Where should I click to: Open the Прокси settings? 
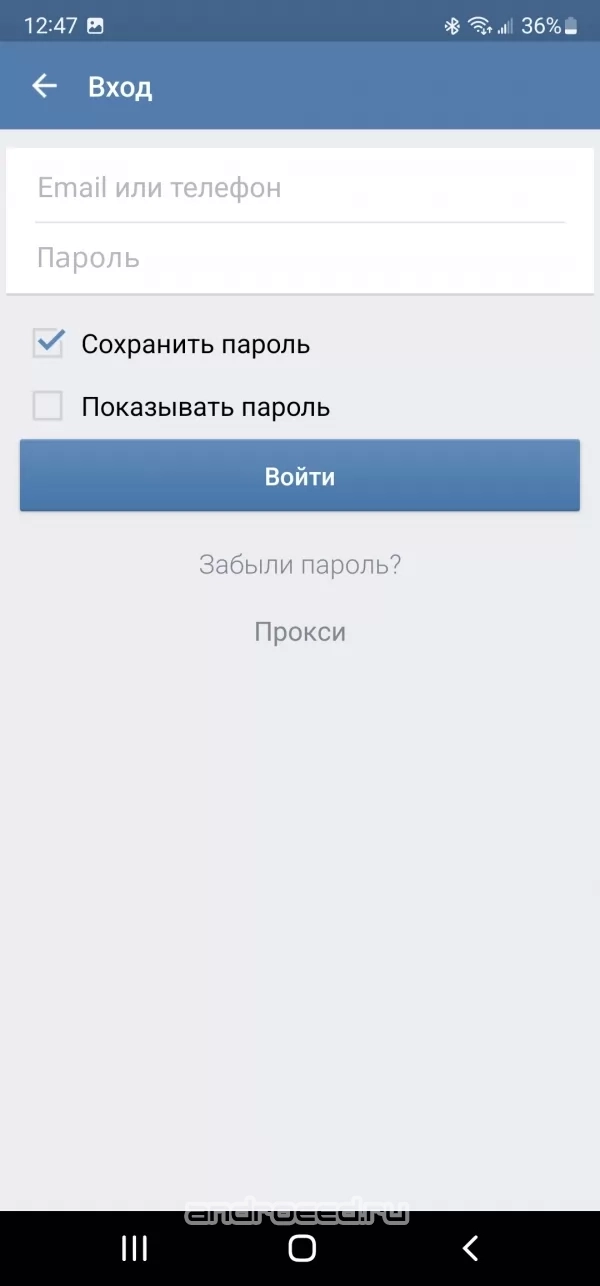(300, 632)
